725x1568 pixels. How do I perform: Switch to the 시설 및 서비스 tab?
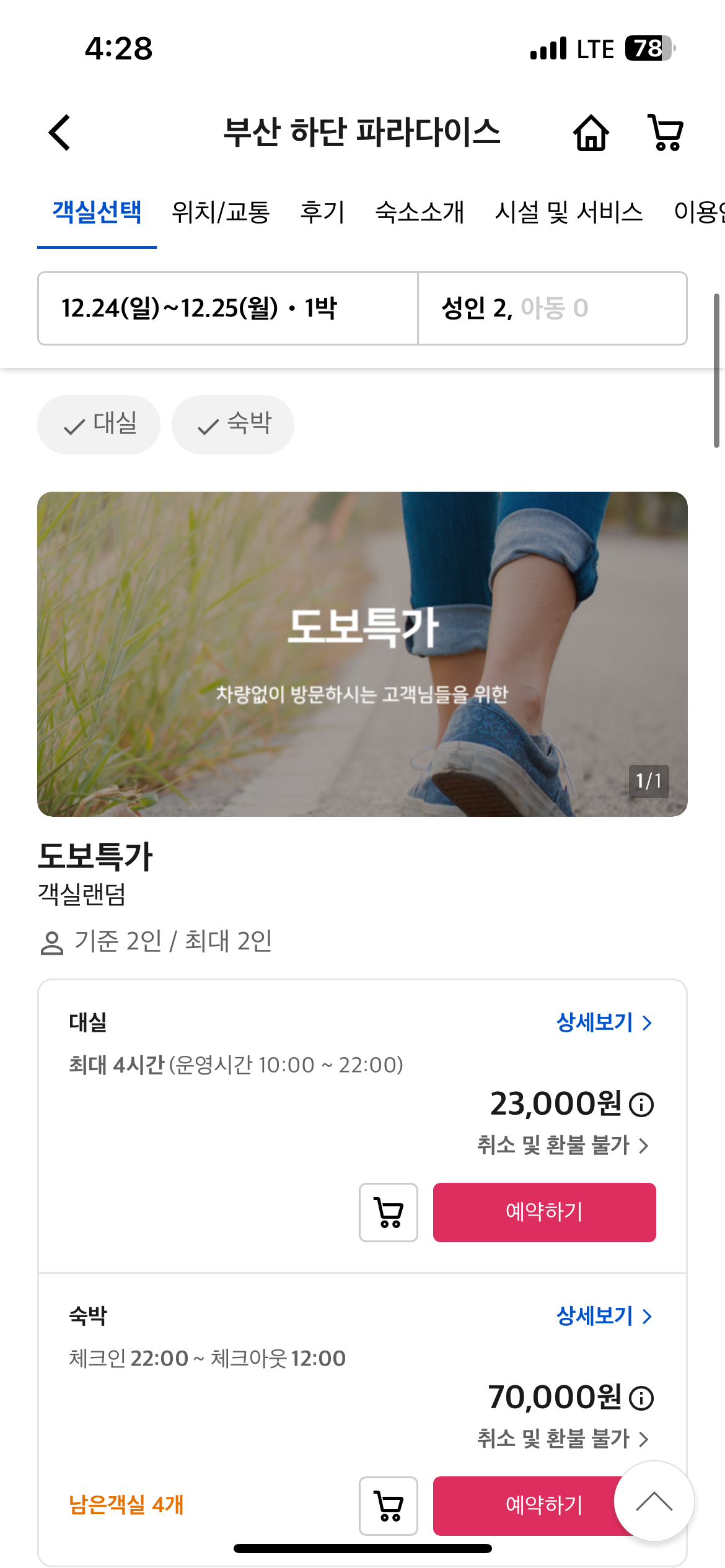[569, 212]
